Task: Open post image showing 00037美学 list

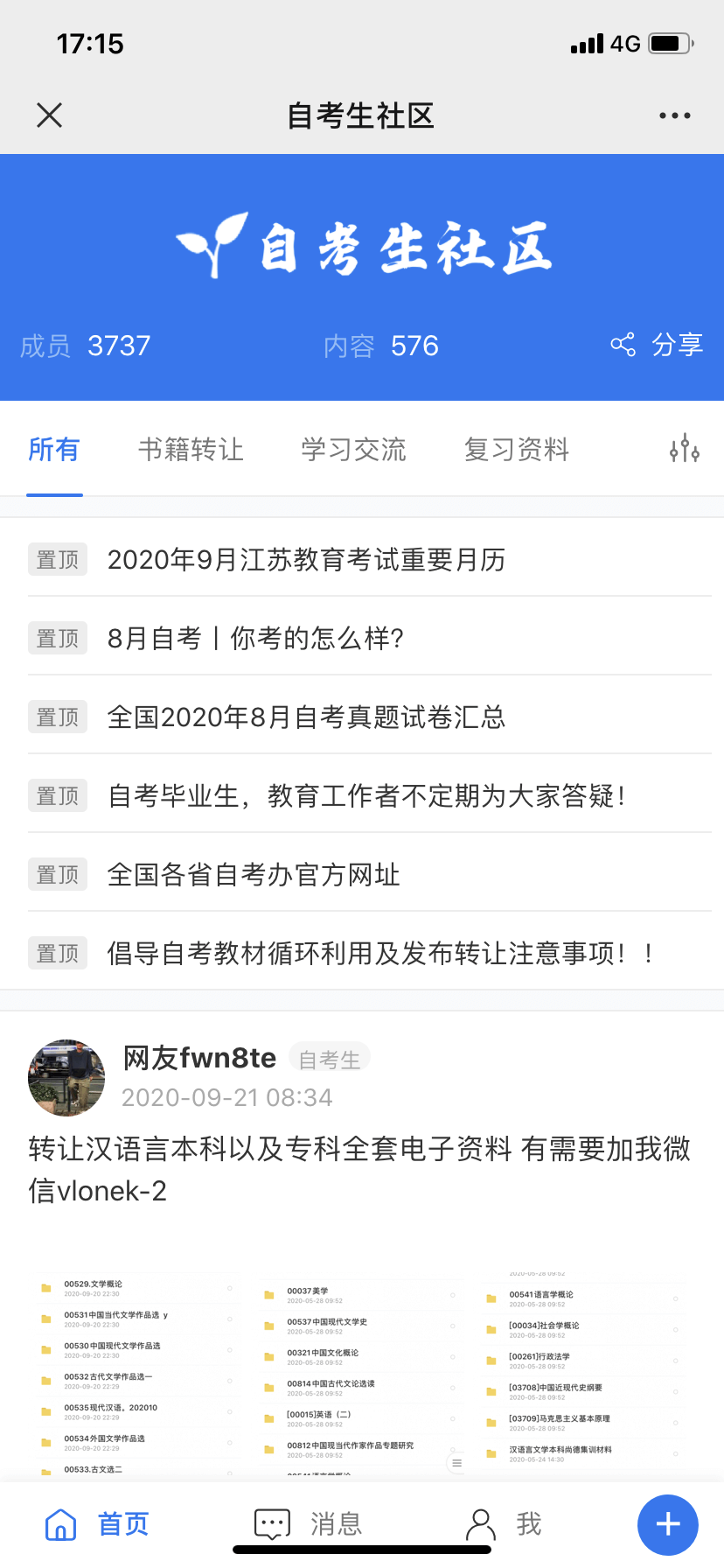Action: 361,1374
